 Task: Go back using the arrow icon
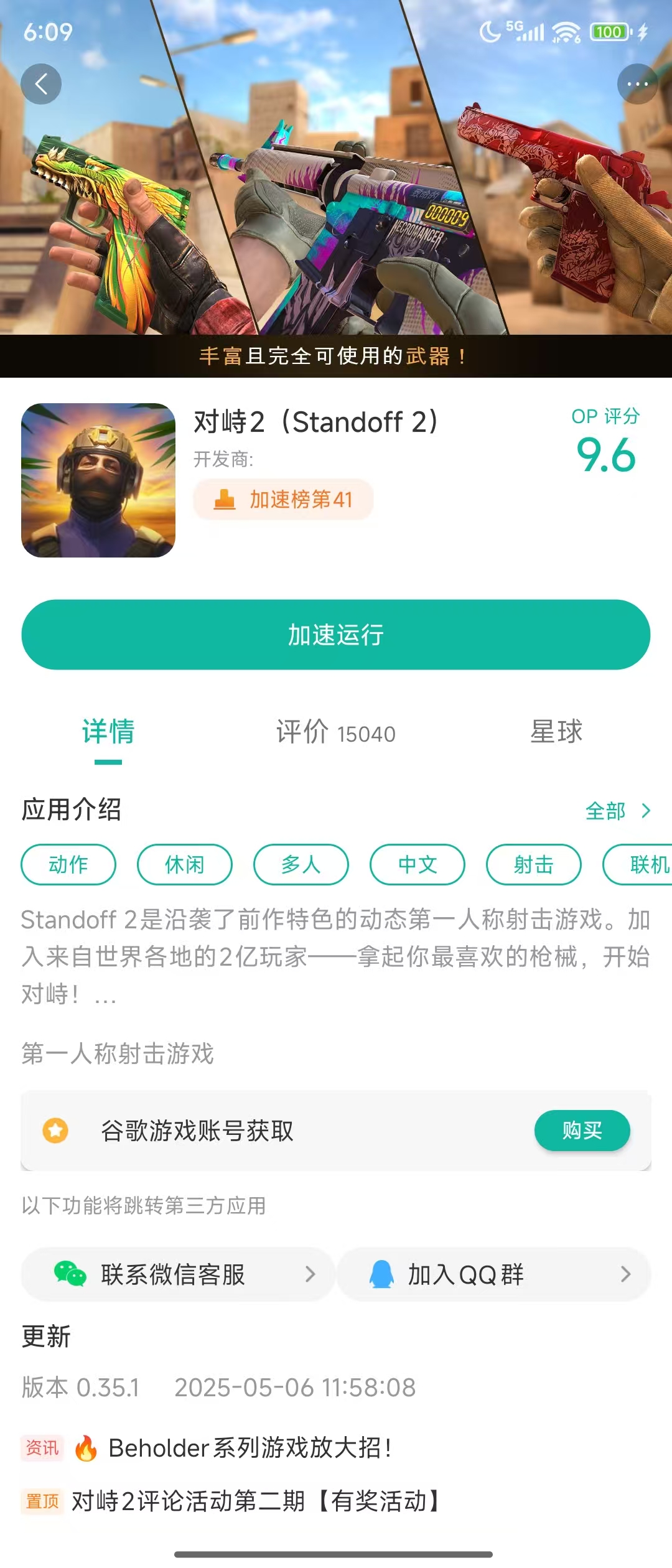[x=41, y=84]
